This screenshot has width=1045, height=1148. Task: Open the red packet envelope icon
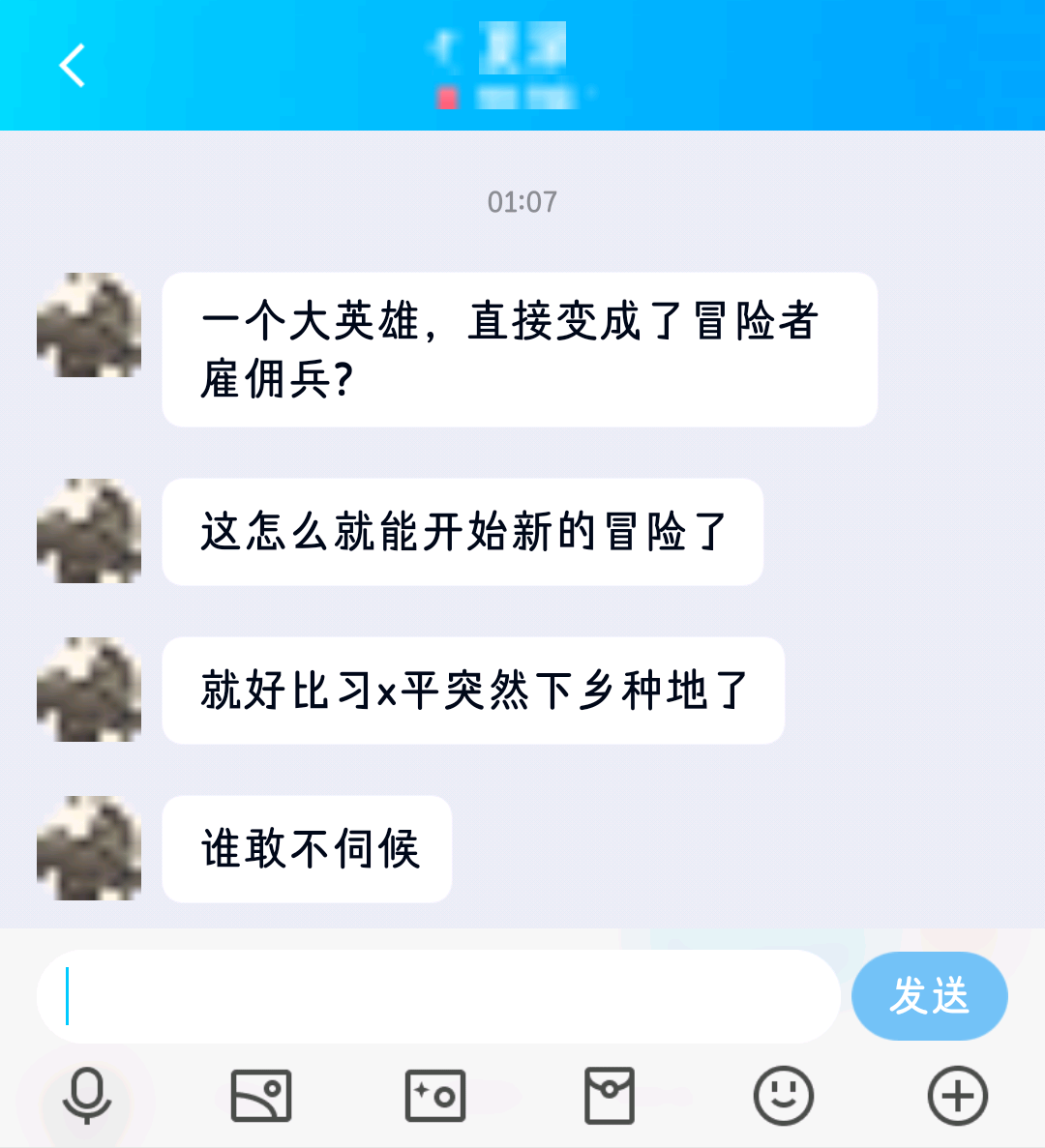610,1096
